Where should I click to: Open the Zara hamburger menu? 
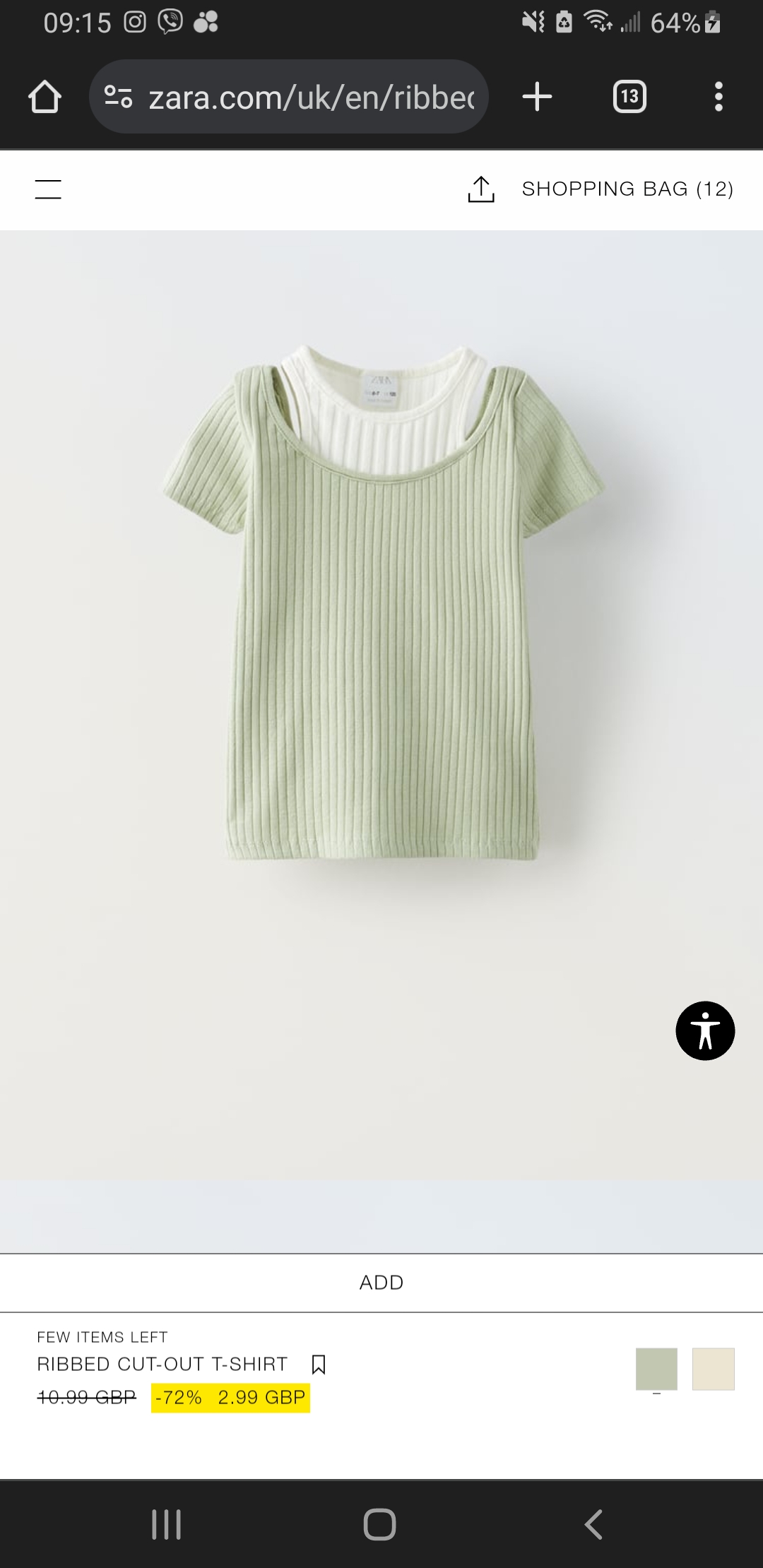(x=48, y=189)
